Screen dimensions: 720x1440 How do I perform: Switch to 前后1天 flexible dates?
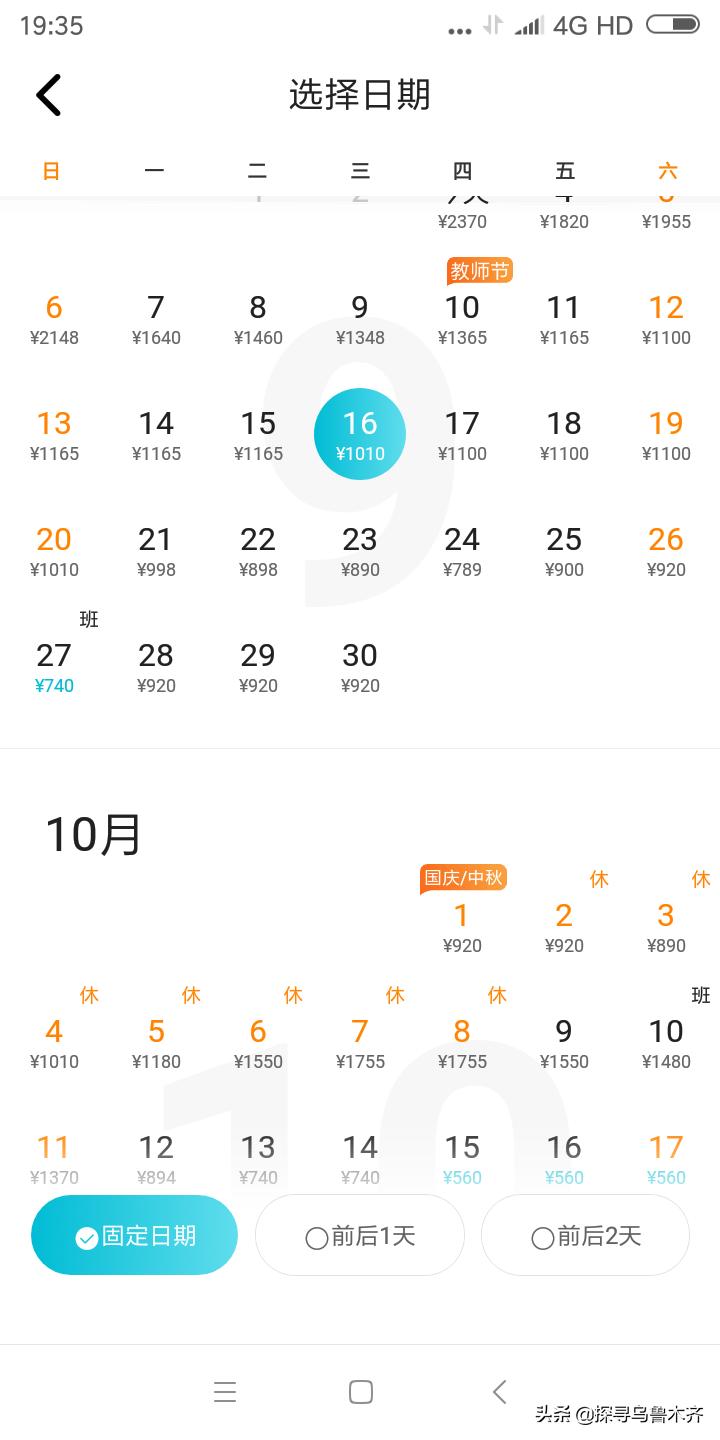[x=360, y=1235]
